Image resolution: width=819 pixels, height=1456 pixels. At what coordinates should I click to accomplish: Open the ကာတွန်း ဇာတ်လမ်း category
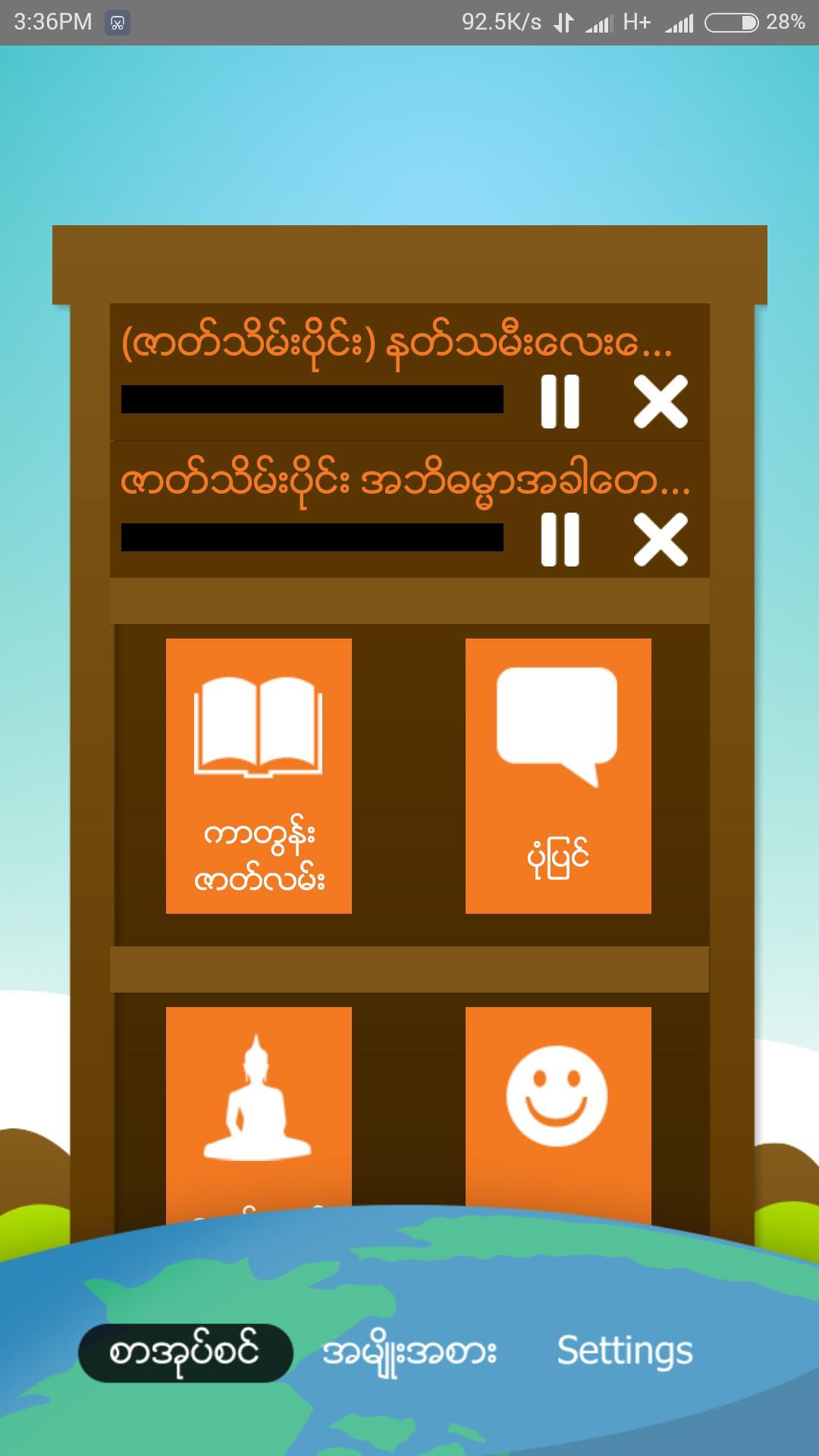[259, 775]
